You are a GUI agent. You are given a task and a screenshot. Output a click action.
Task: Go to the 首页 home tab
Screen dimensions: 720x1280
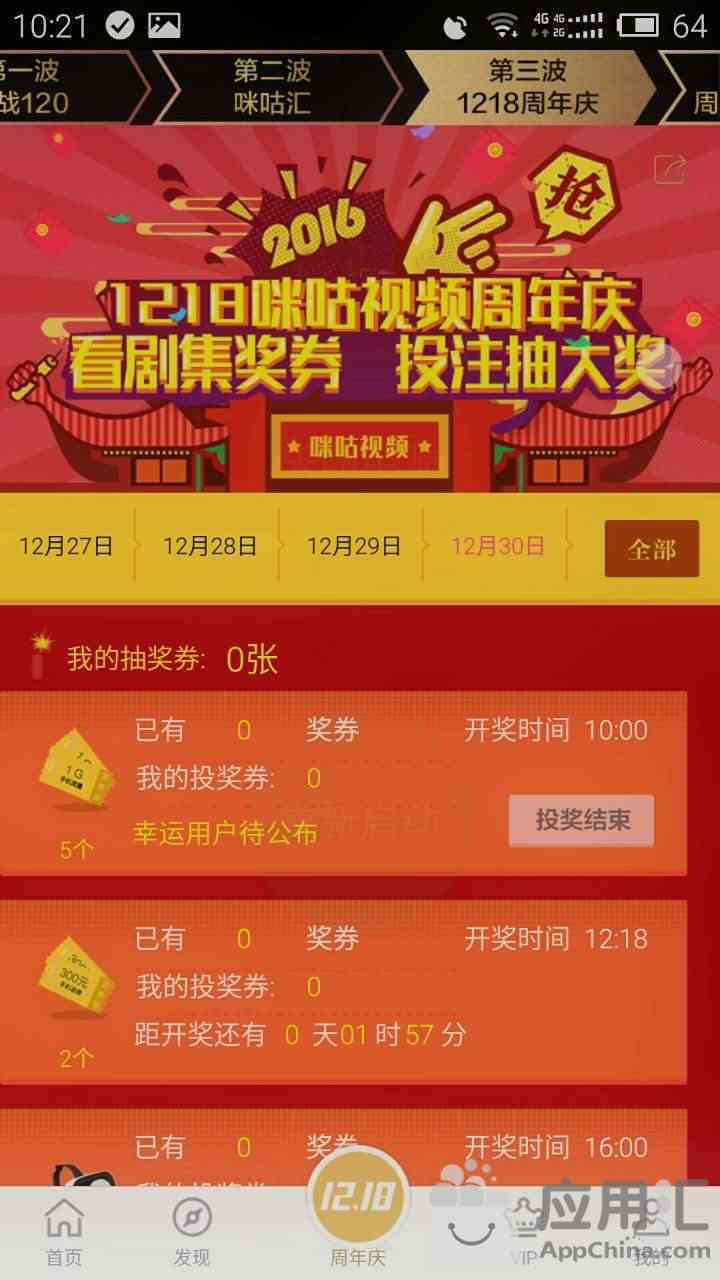point(64,1232)
